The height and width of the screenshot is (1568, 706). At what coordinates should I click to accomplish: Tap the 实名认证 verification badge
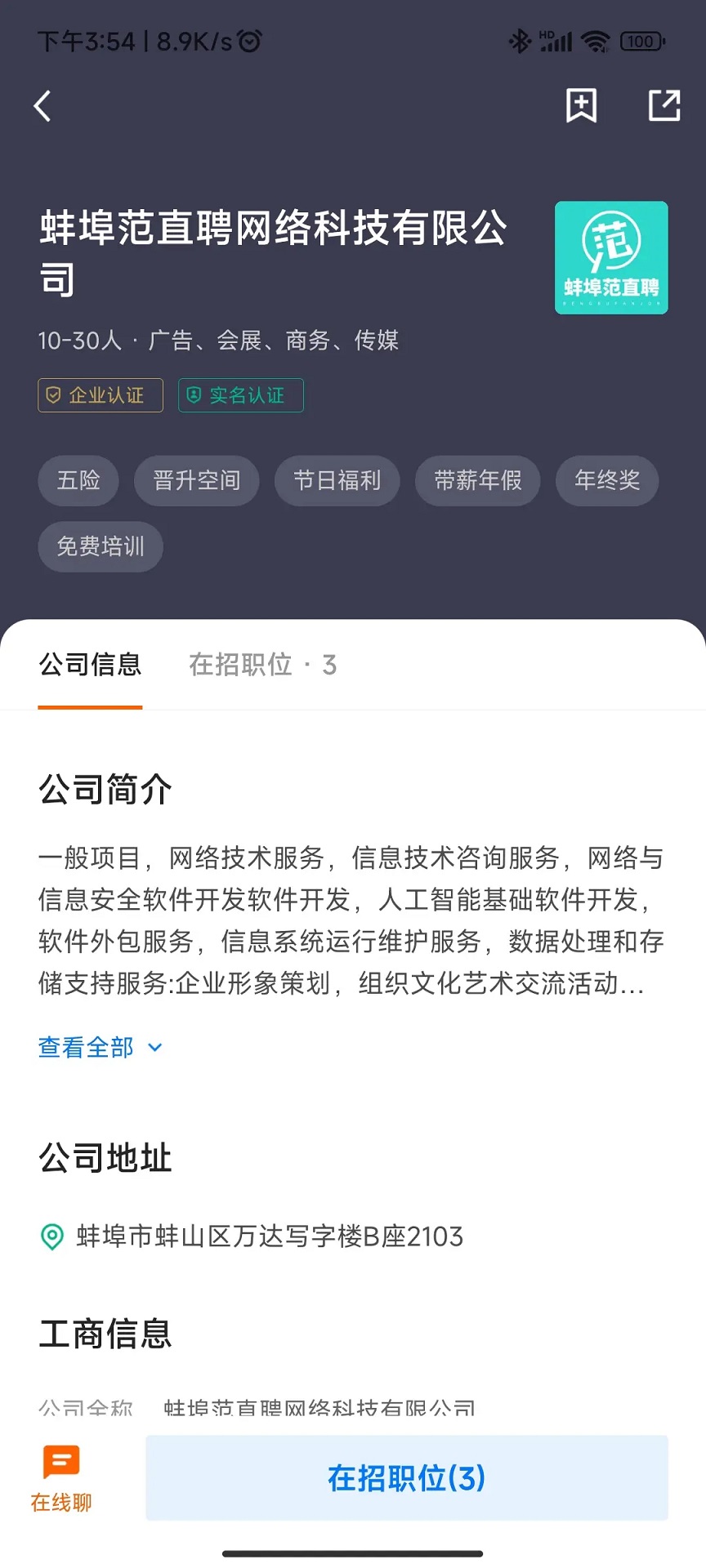click(240, 395)
